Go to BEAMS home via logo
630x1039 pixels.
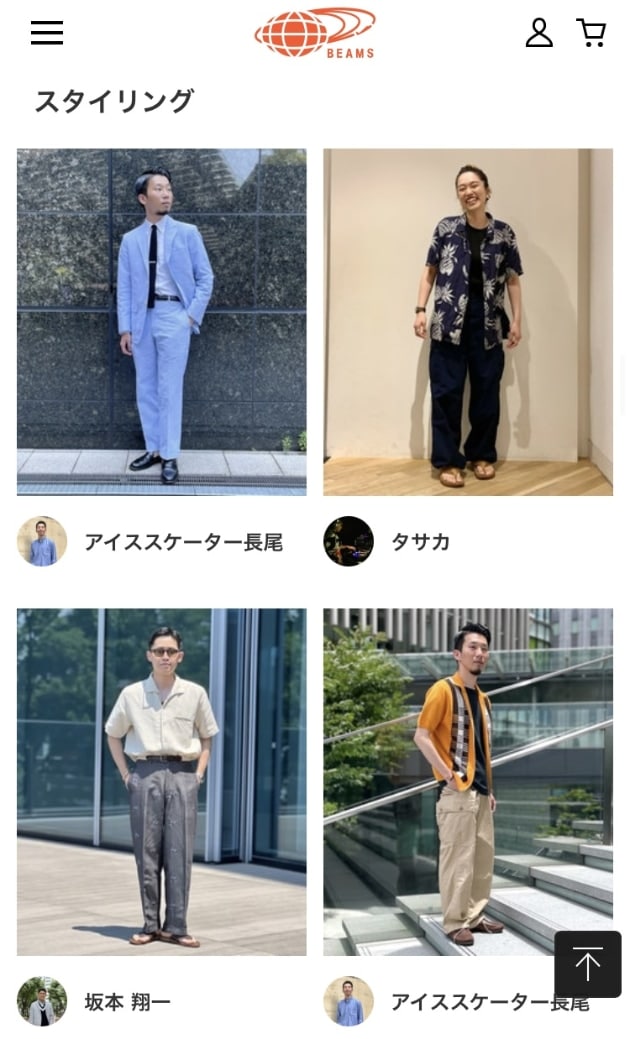[315, 32]
